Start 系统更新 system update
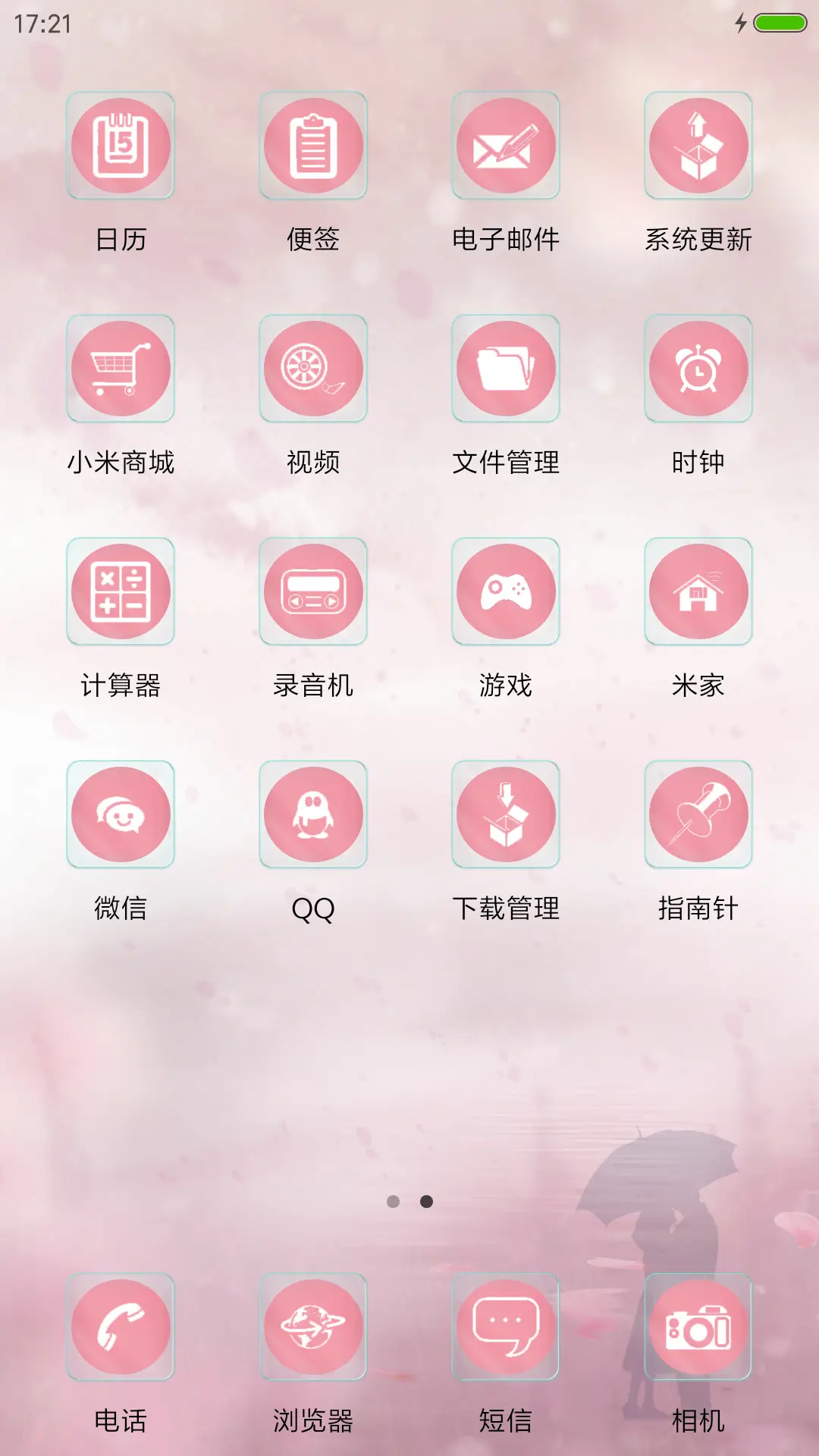 (698, 146)
